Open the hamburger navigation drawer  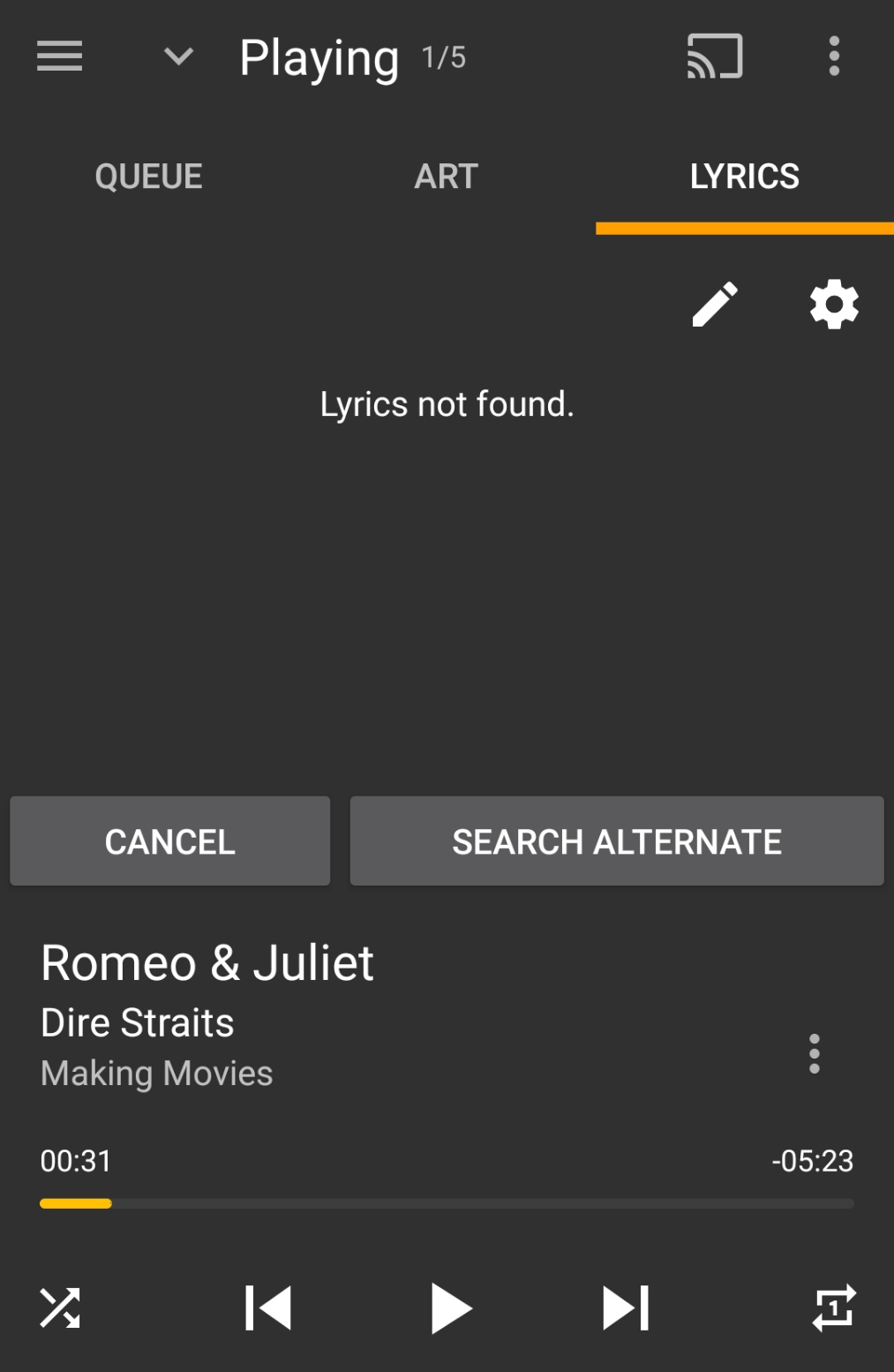(59, 57)
